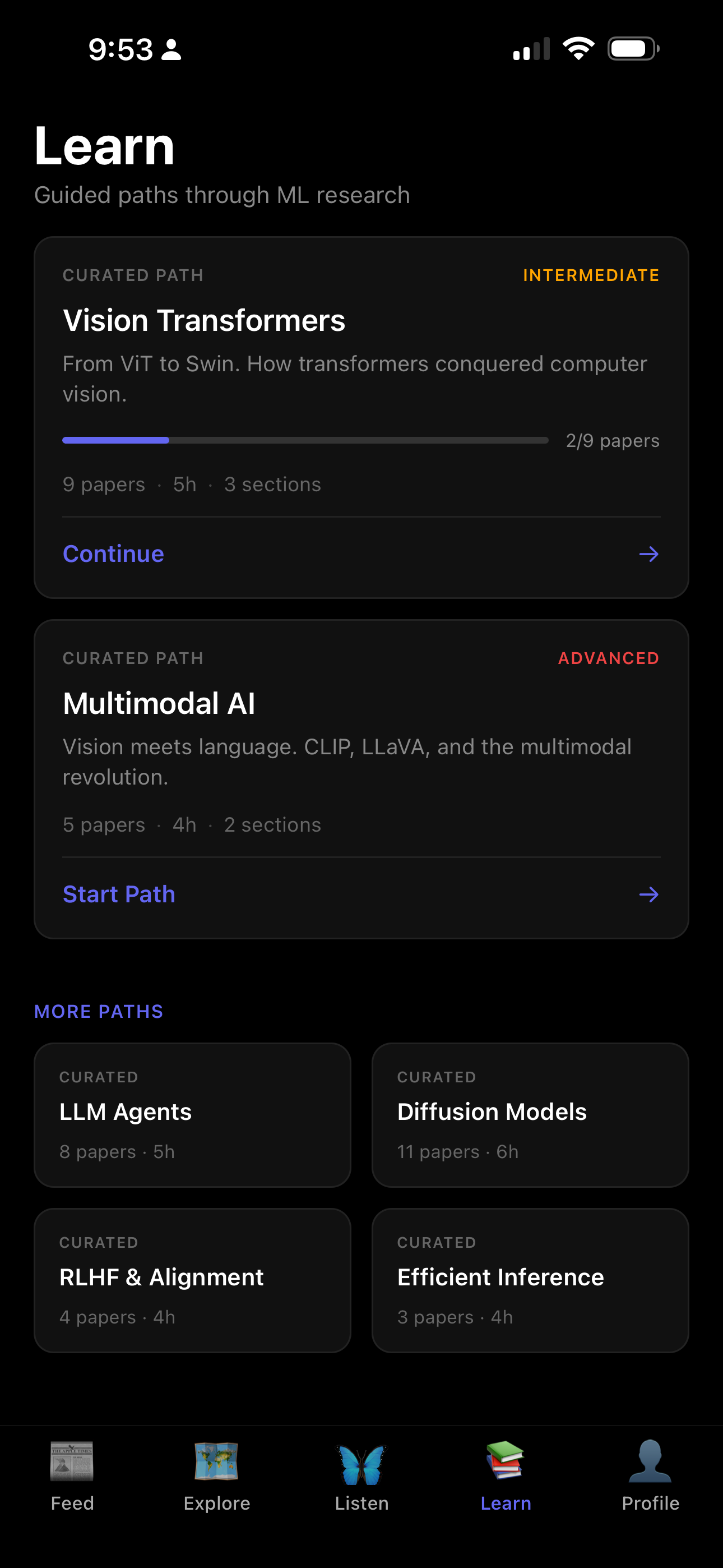Tap the arrow next to Start Path
Viewport: 723px width, 1568px height.
click(649, 894)
